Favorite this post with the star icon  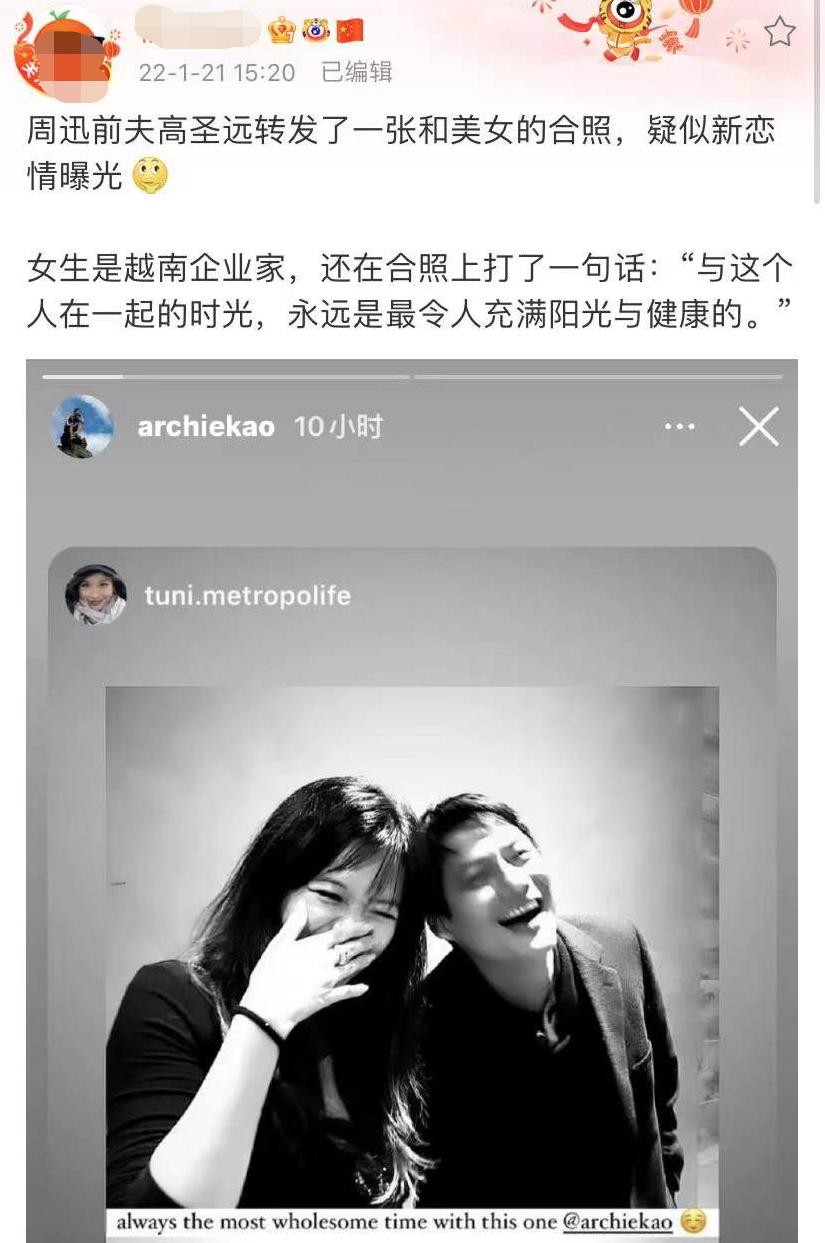pyautogui.click(x=779, y=33)
